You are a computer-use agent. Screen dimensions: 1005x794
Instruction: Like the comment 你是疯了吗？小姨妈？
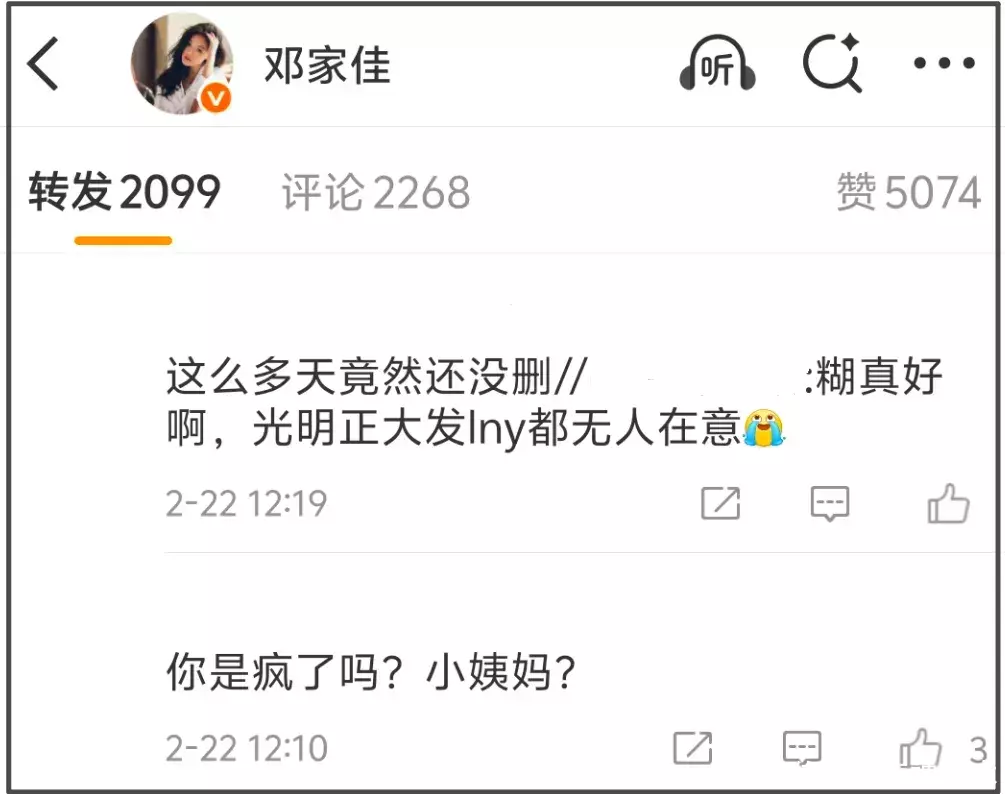point(920,747)
